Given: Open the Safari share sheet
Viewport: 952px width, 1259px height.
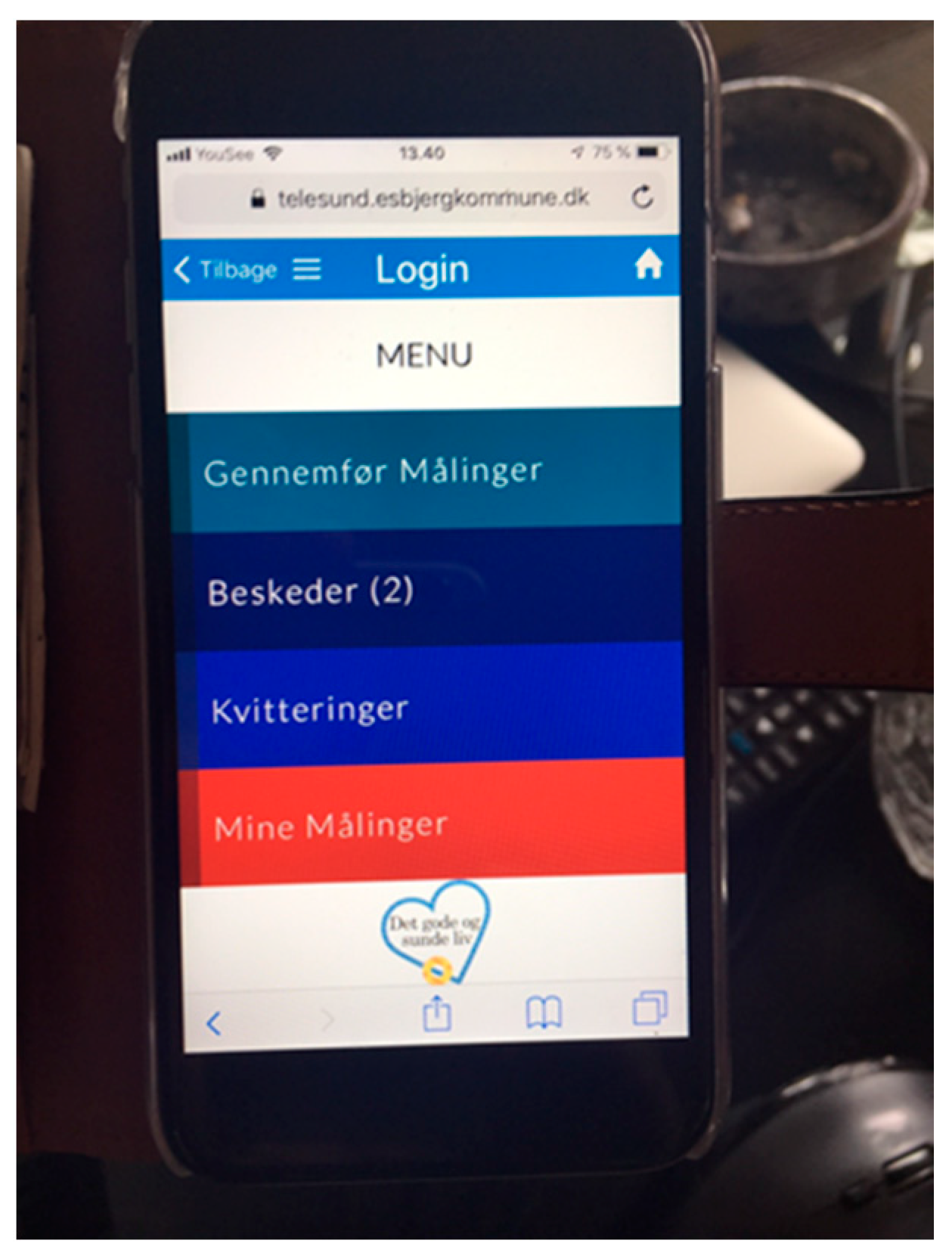Looking at the screenshot, I should pyautogui.click(x=437, y=1013).
